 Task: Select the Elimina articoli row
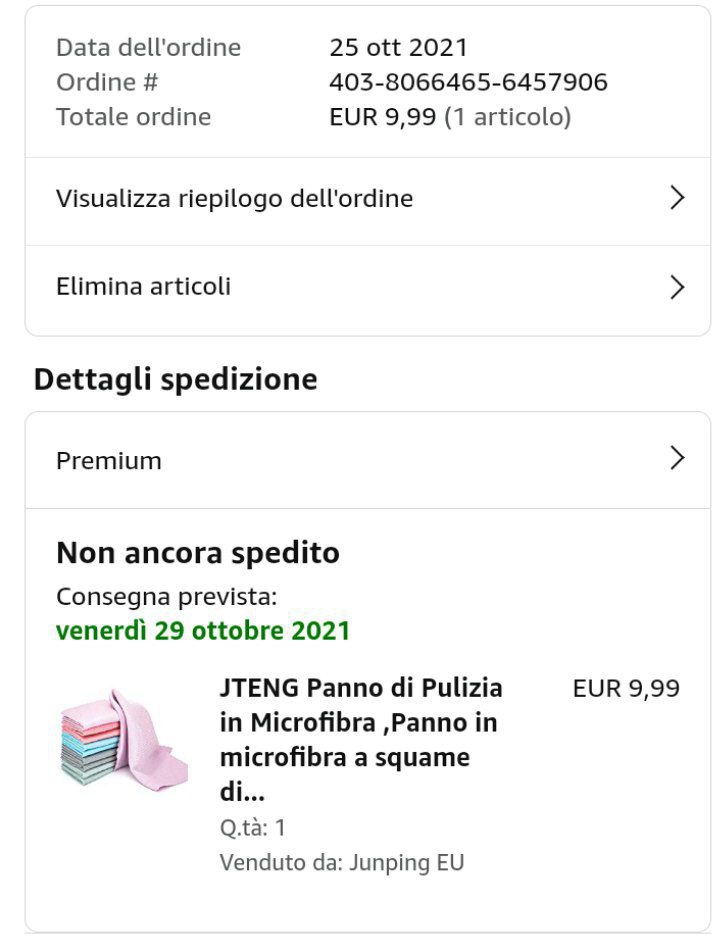click(x=366, y=288)
